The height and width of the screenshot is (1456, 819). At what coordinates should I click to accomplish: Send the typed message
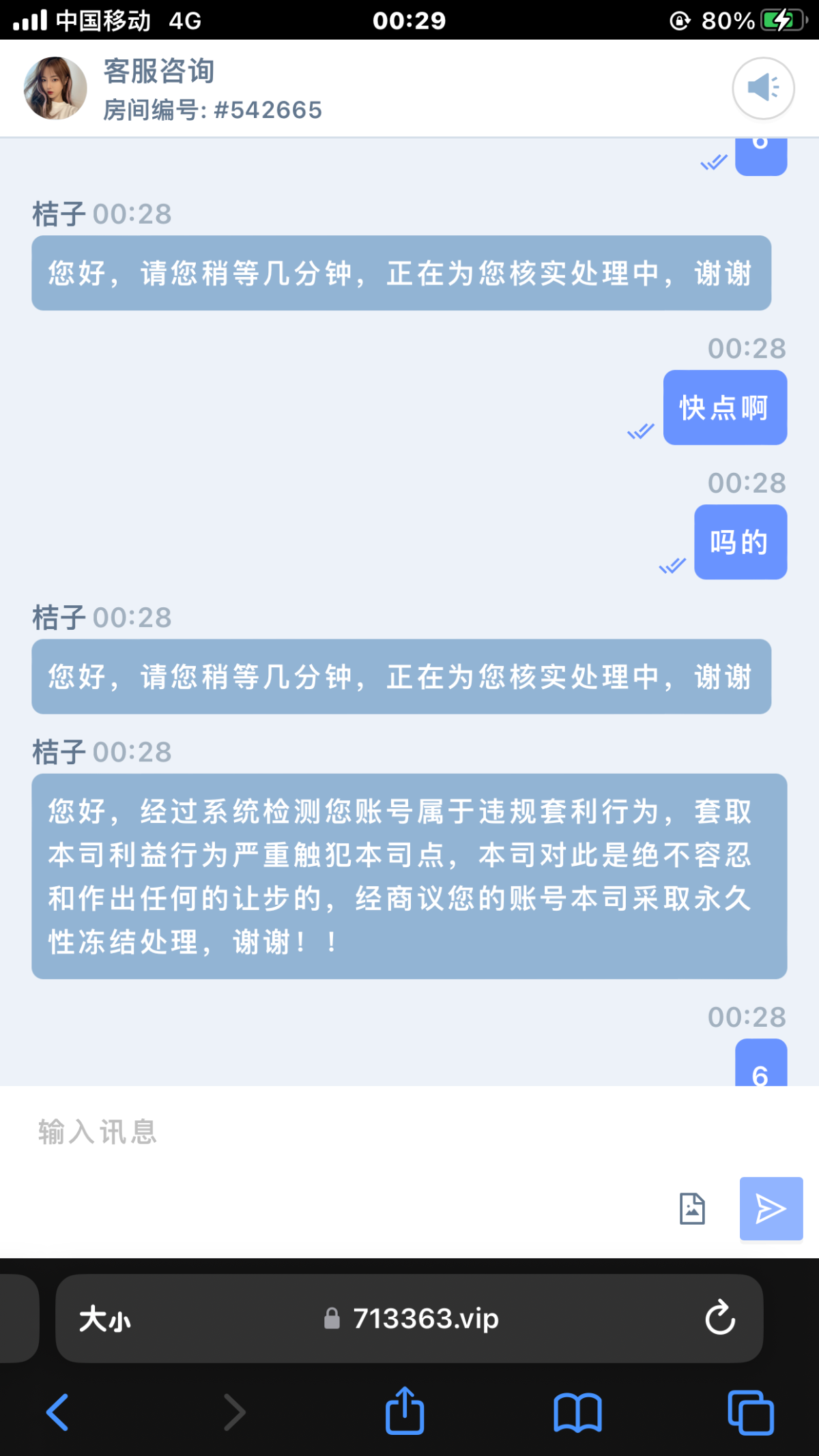point(771,1209)
